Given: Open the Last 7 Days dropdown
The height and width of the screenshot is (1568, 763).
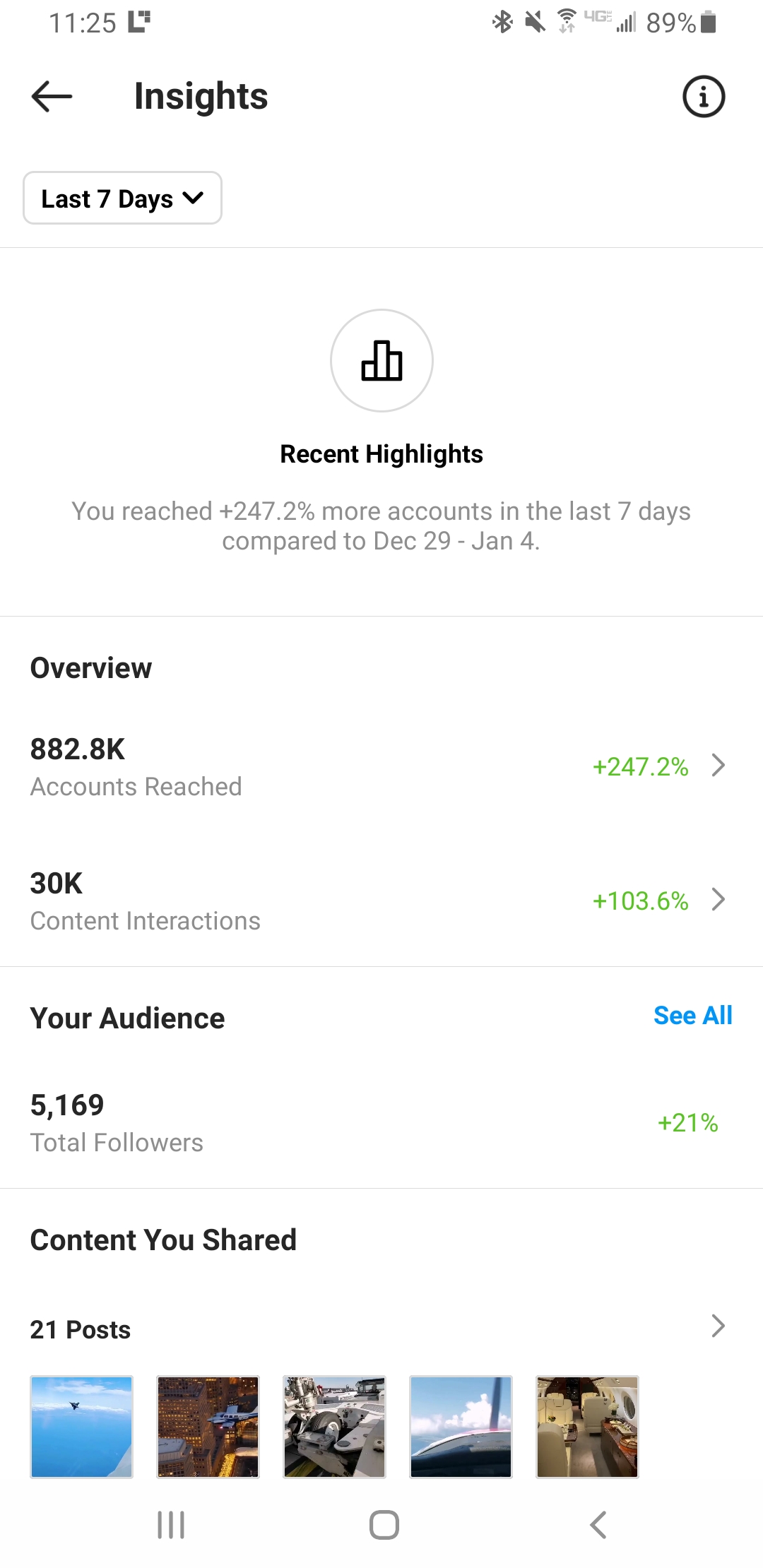Looking at the screenshot, I should click(122, 198).
